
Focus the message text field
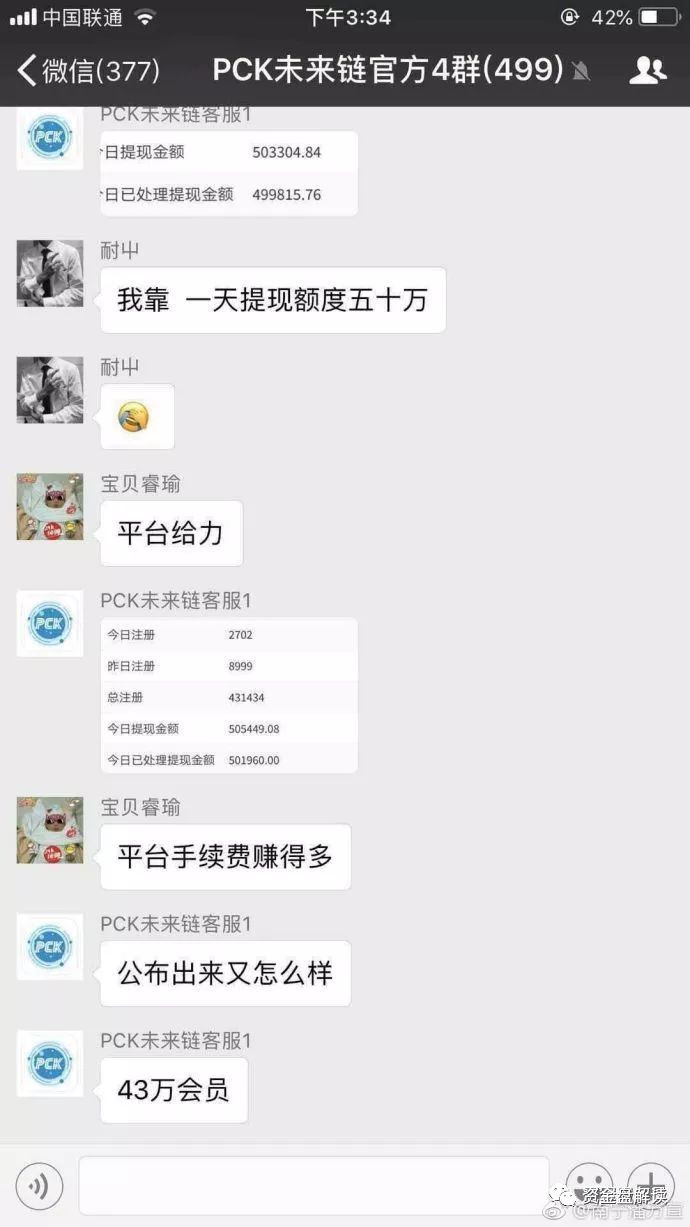pyautogui.click(x=314, y=1186)
